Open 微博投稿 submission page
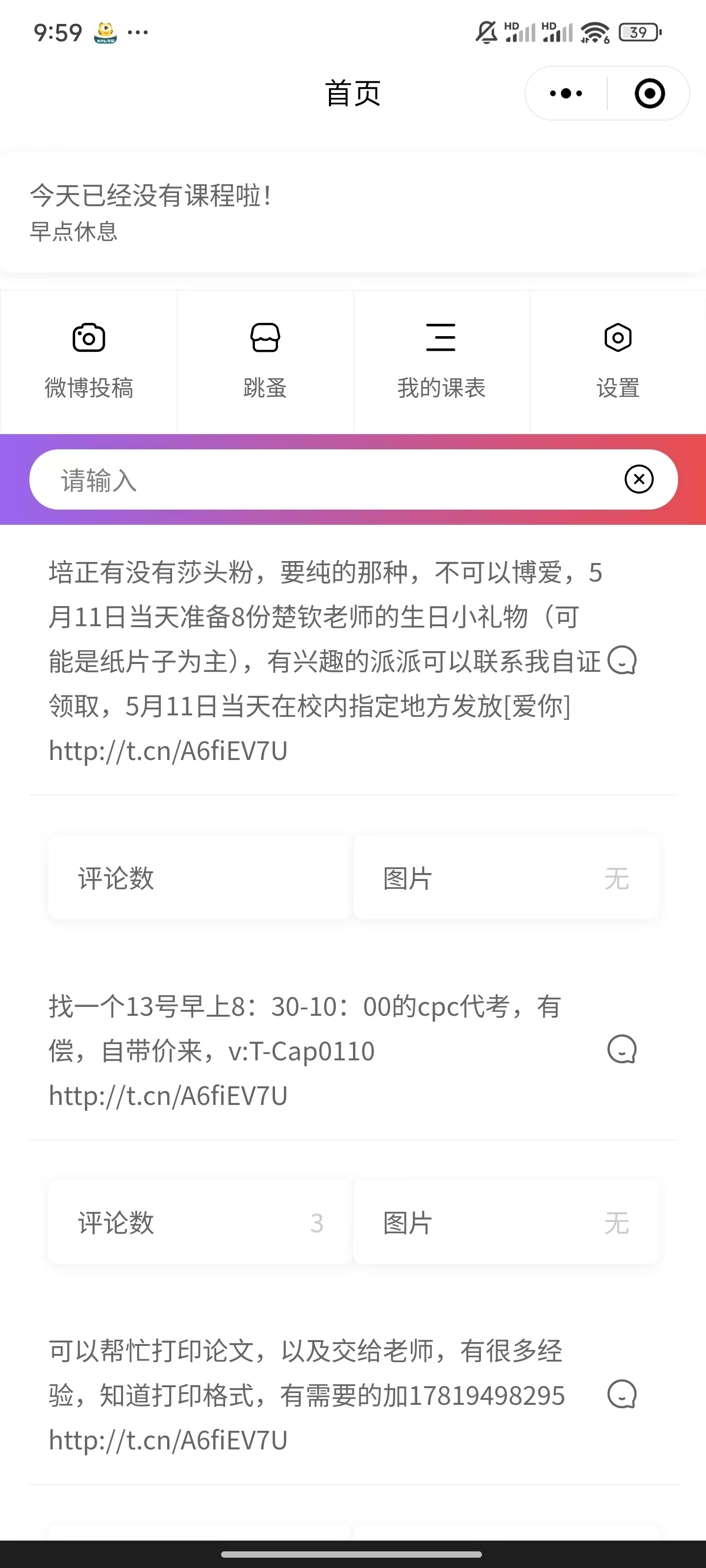The width and height of the screenshot is (706, 1568). (x=89, y=361)
